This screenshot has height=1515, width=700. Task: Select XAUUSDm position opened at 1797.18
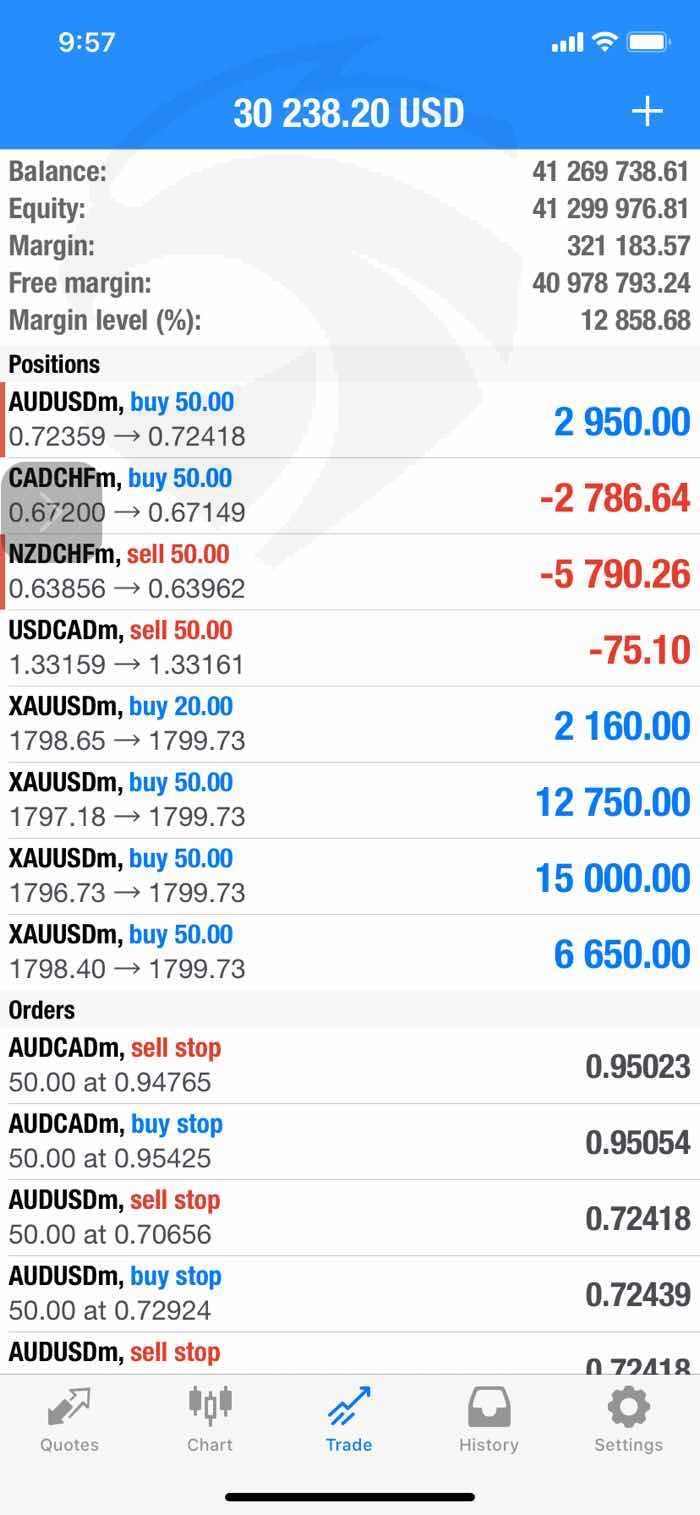(x=350, y=800)
